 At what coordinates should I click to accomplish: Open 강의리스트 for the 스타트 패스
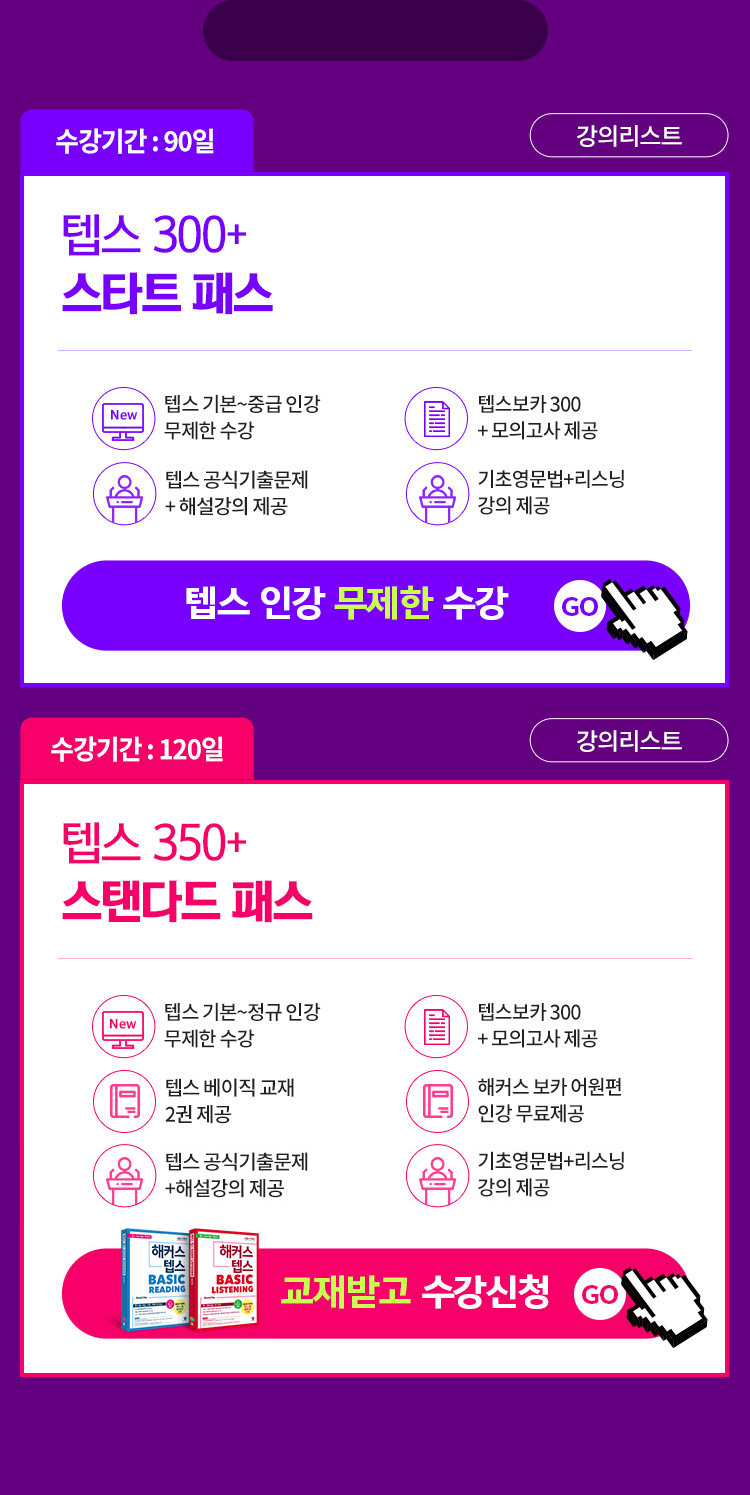[628, 136]
